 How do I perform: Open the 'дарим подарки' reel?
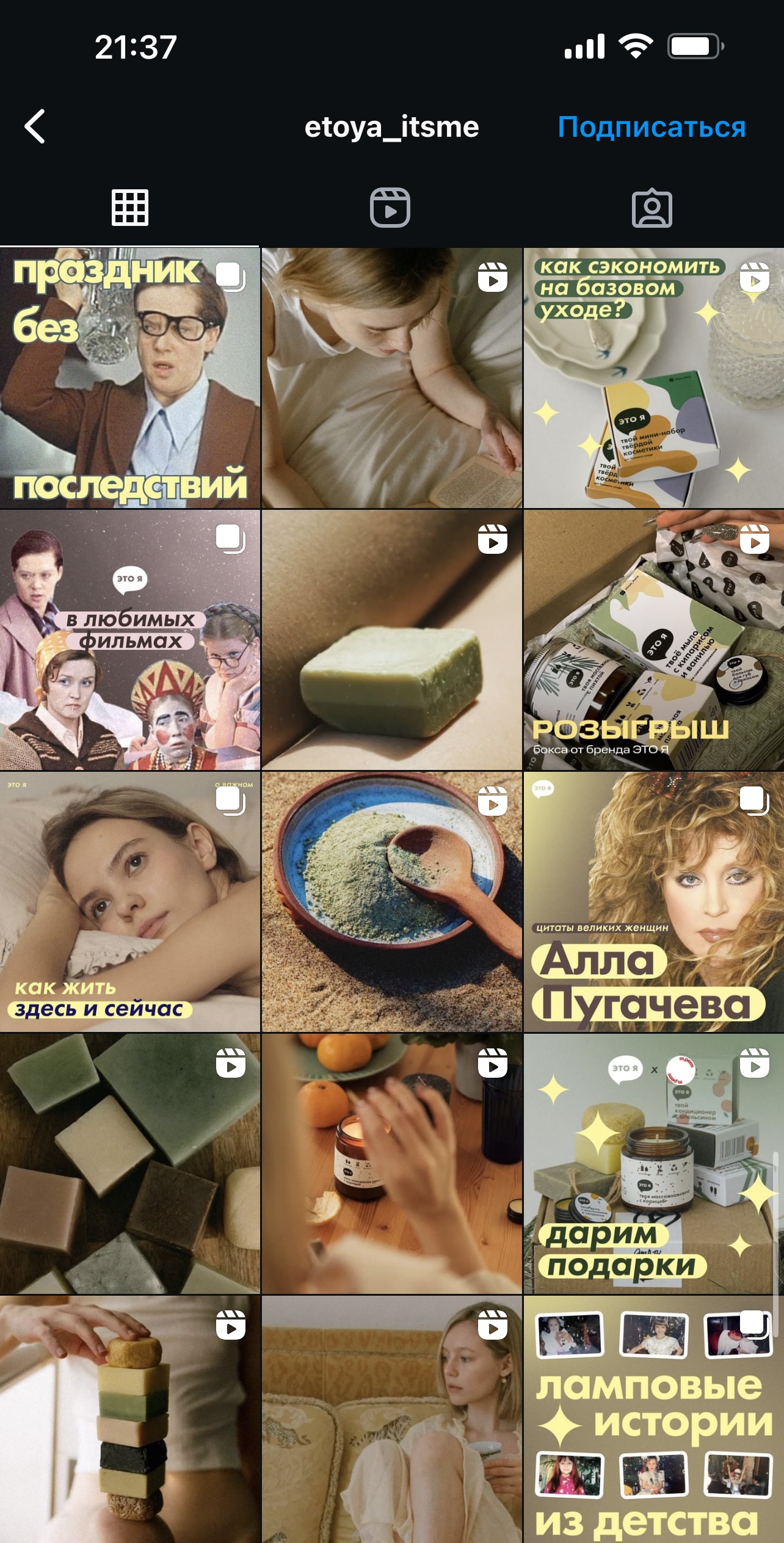[653, 1163]
